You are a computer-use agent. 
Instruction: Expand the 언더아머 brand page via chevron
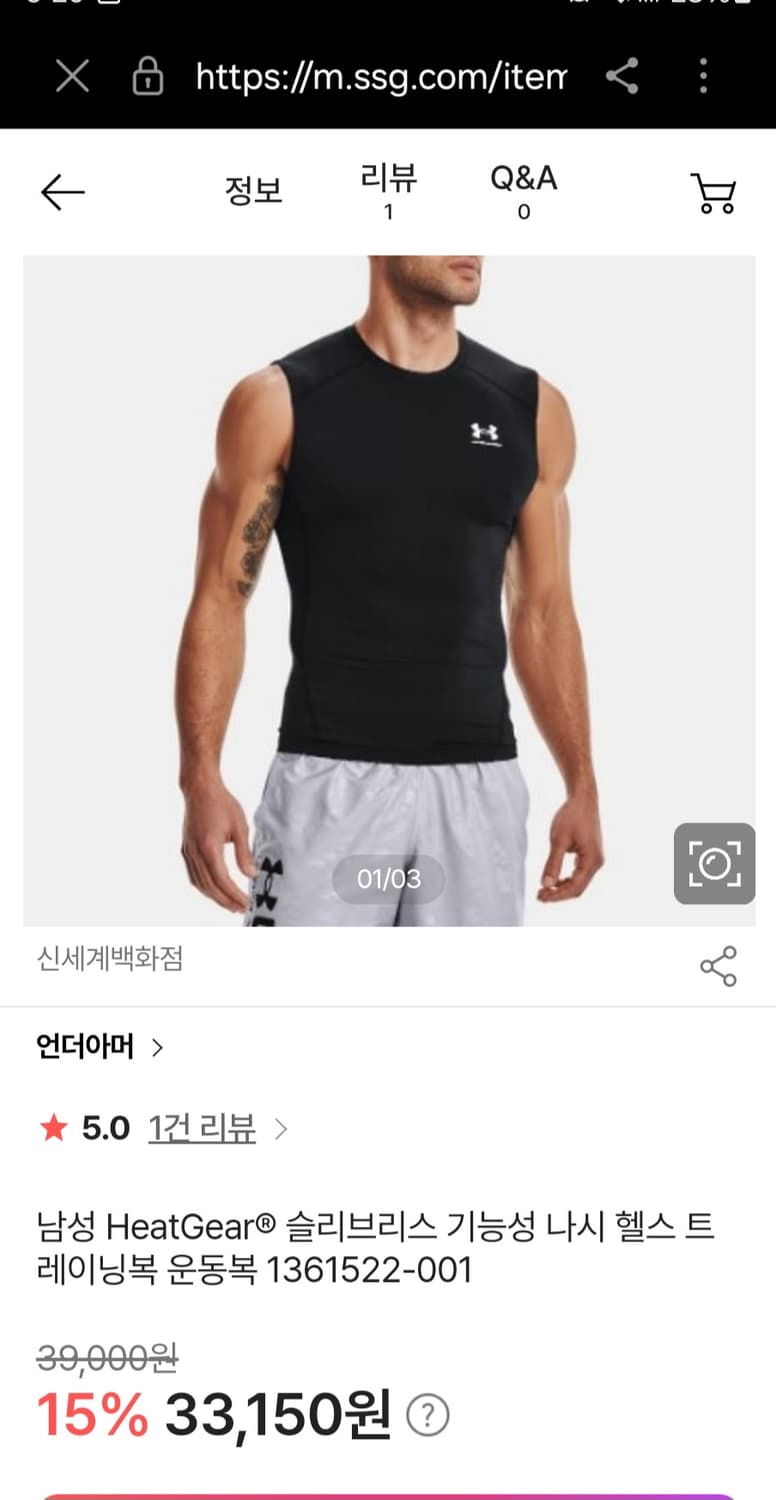click(158, 1048)
